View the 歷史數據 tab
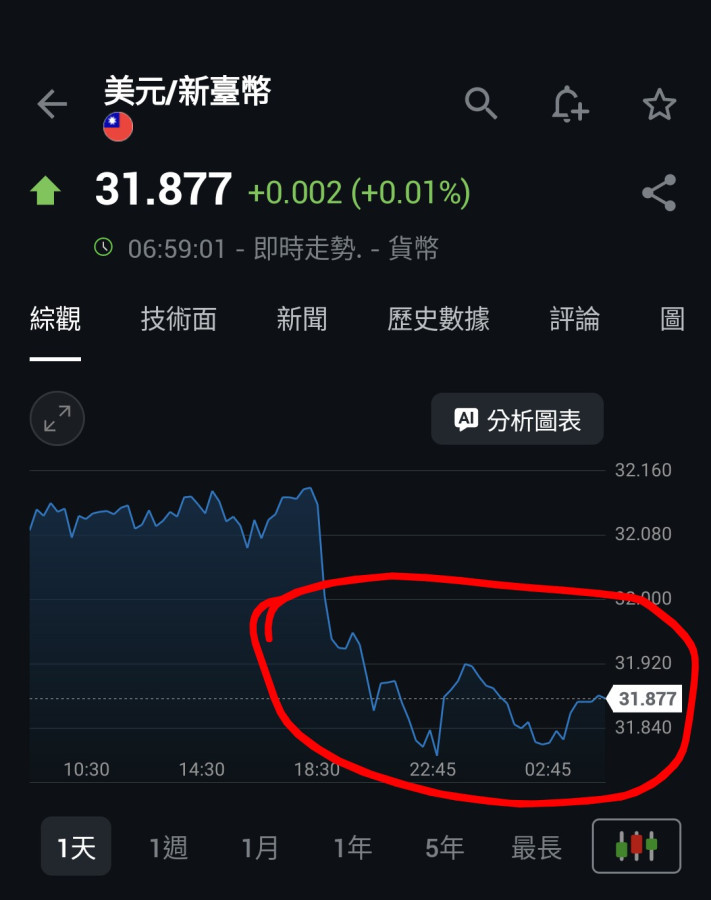The height and width of the screenshot is (900, 711). [438, 319]
